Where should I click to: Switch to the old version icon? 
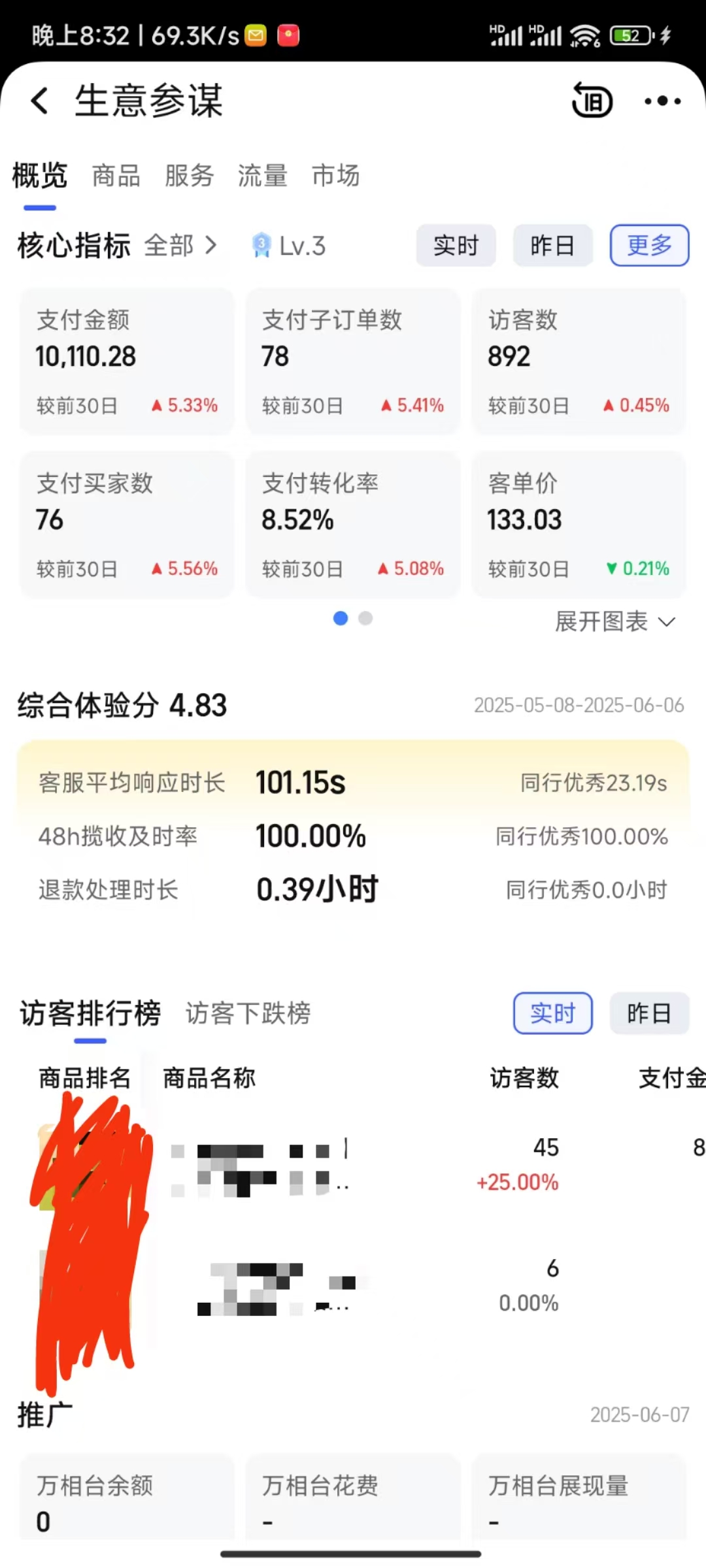click(592, 101)
